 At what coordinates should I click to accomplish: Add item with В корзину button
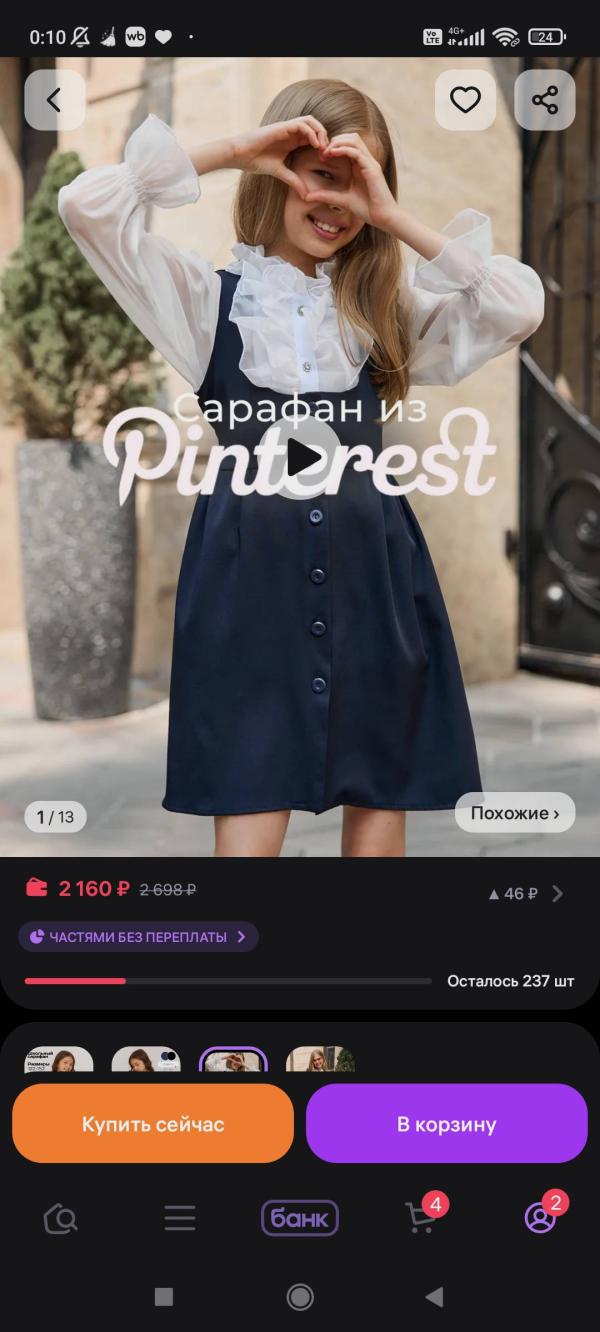(446, 1124)
